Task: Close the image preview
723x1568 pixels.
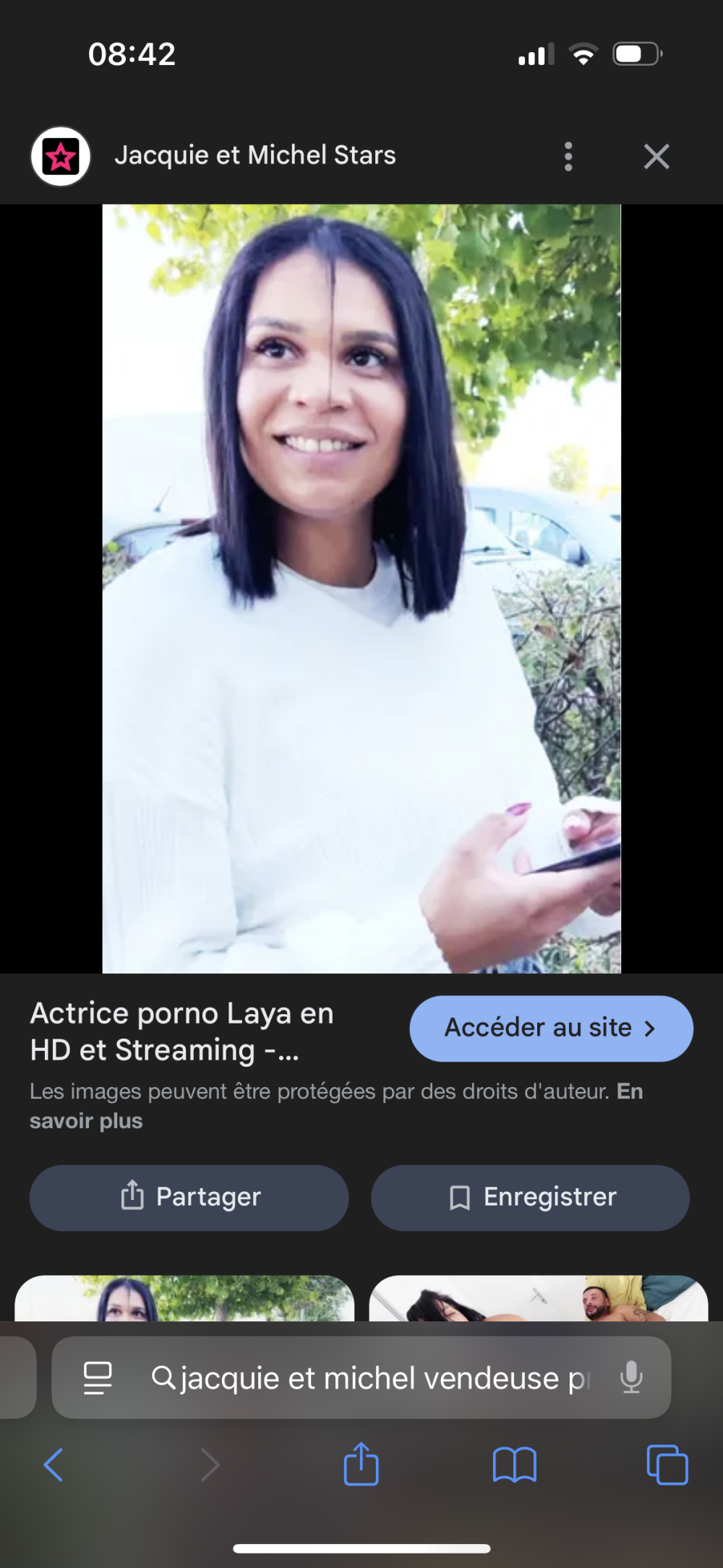Action: pos(656,156)
